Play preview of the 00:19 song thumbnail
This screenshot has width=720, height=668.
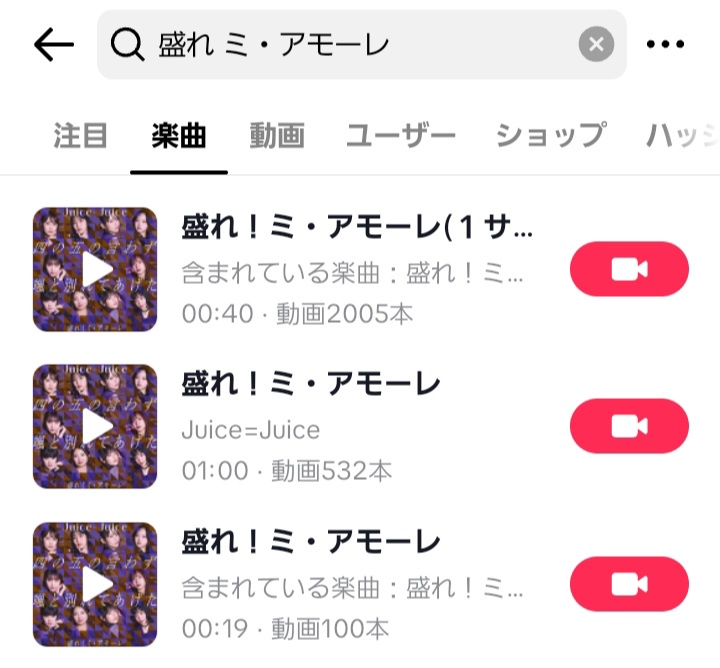(95, 584)
